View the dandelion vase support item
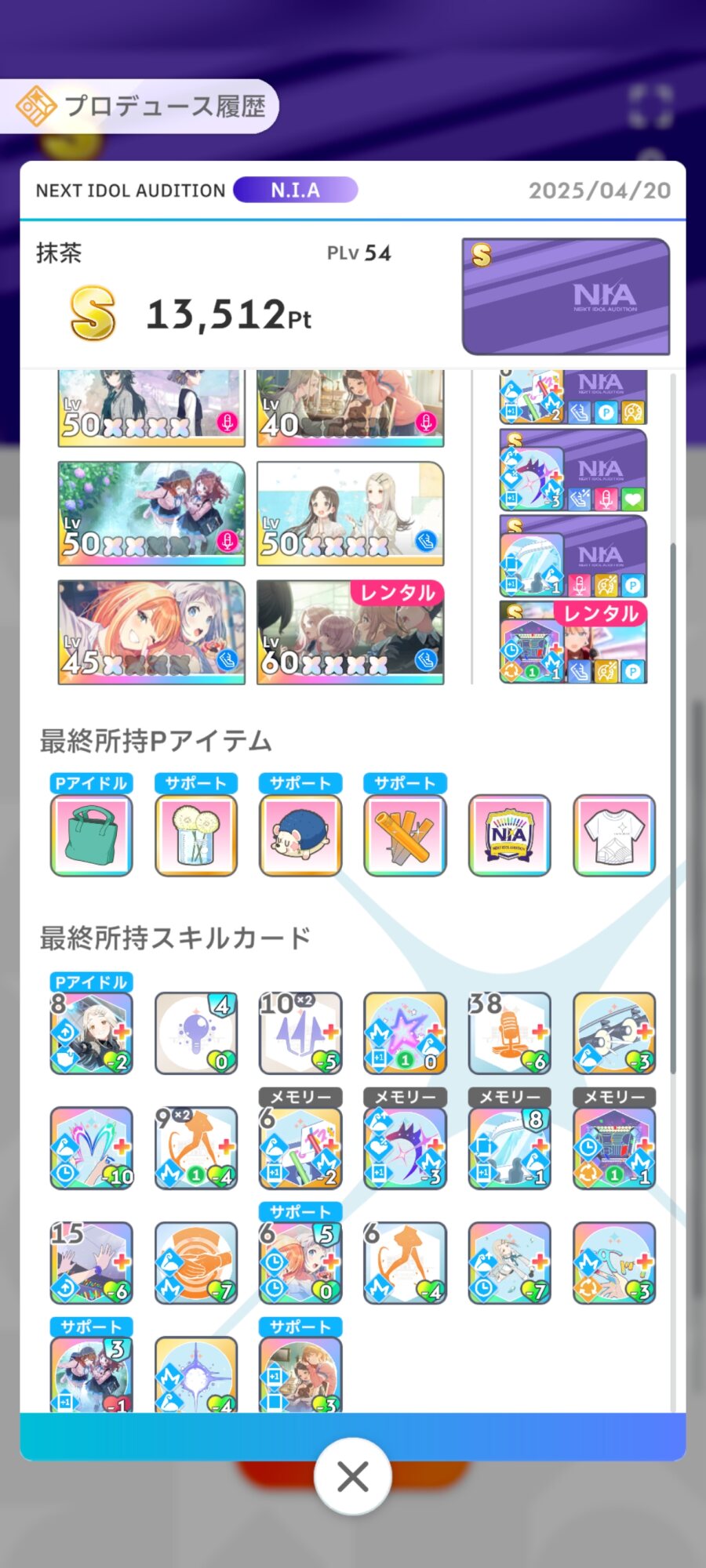The width and height of the screenshot is (706, 1568). tap(195, 835)
